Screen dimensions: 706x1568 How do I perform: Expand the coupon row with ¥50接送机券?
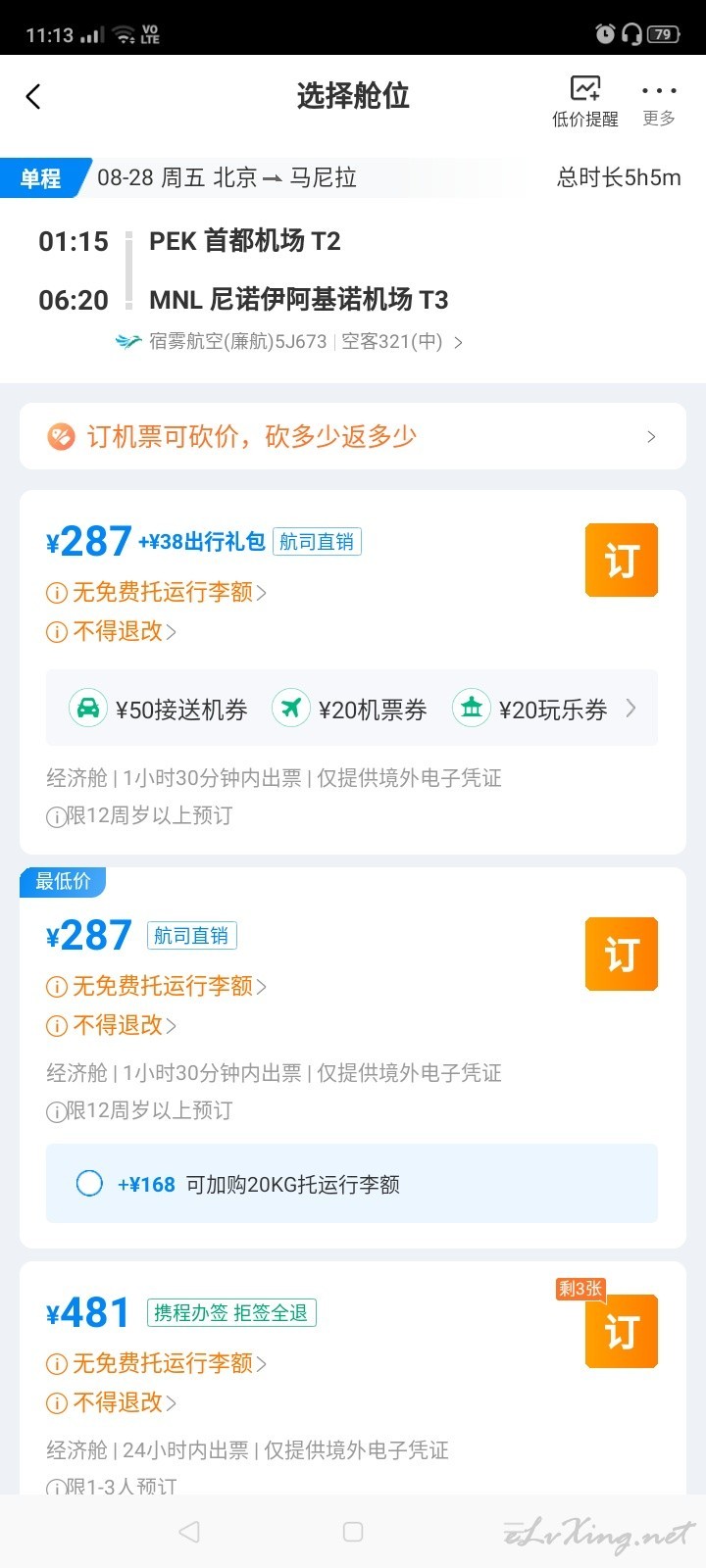click(352, 709)
